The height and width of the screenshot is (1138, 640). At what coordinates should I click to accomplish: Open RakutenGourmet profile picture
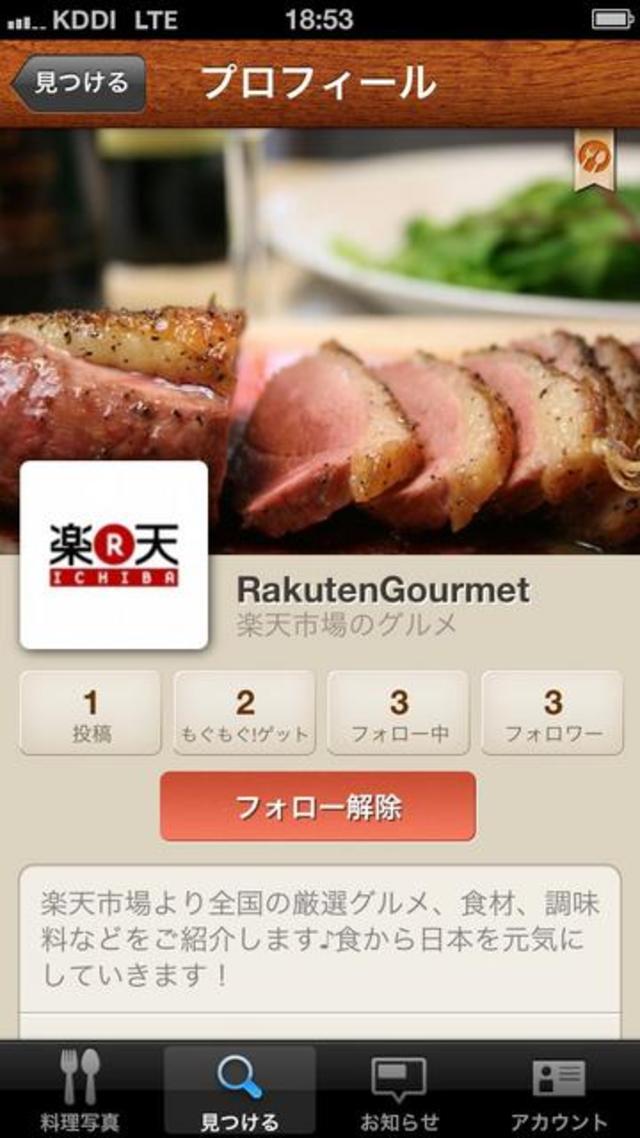pos(114,555)
